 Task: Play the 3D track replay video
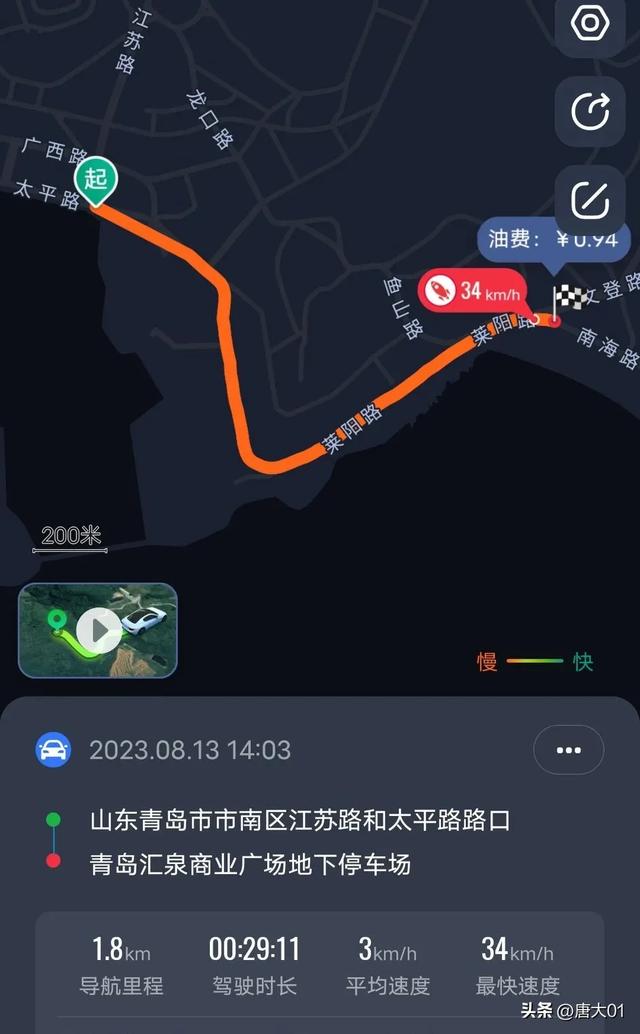pyautogui.click(x=98, y=630)
